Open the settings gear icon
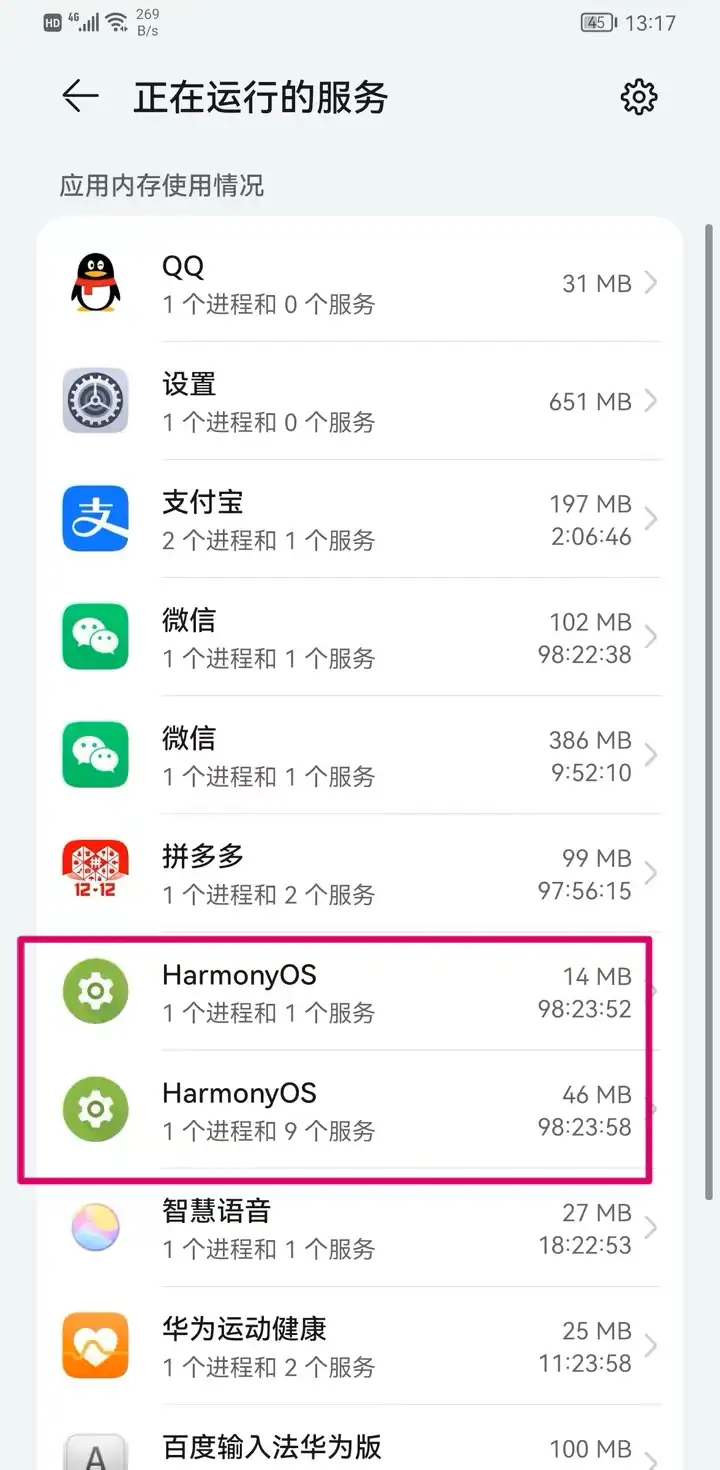Screen dimensions: 720x1470 pos(639,97)
